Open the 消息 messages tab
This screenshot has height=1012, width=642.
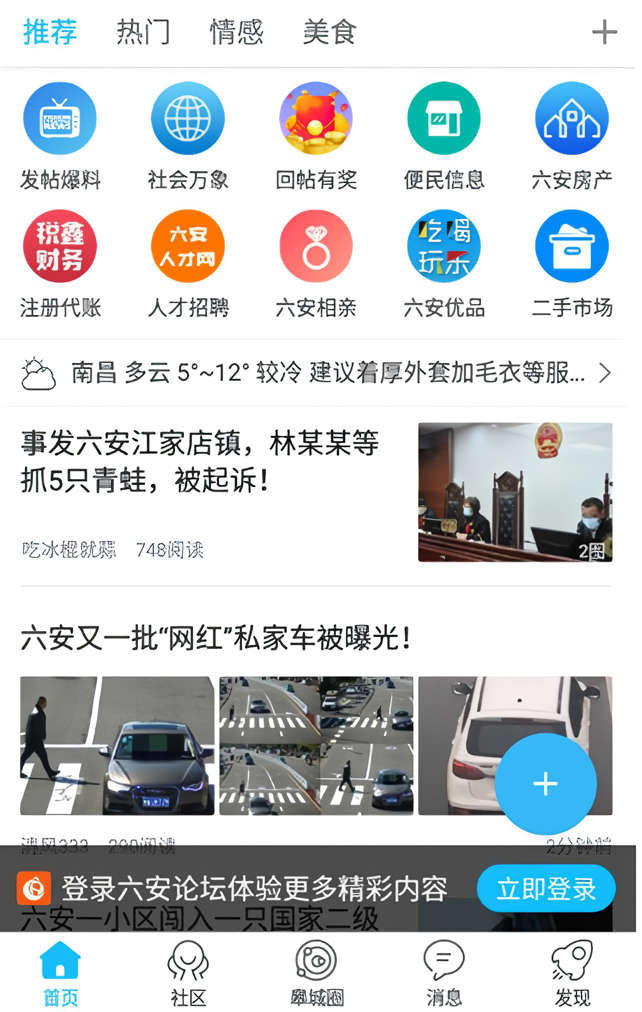tap(444, 973)
